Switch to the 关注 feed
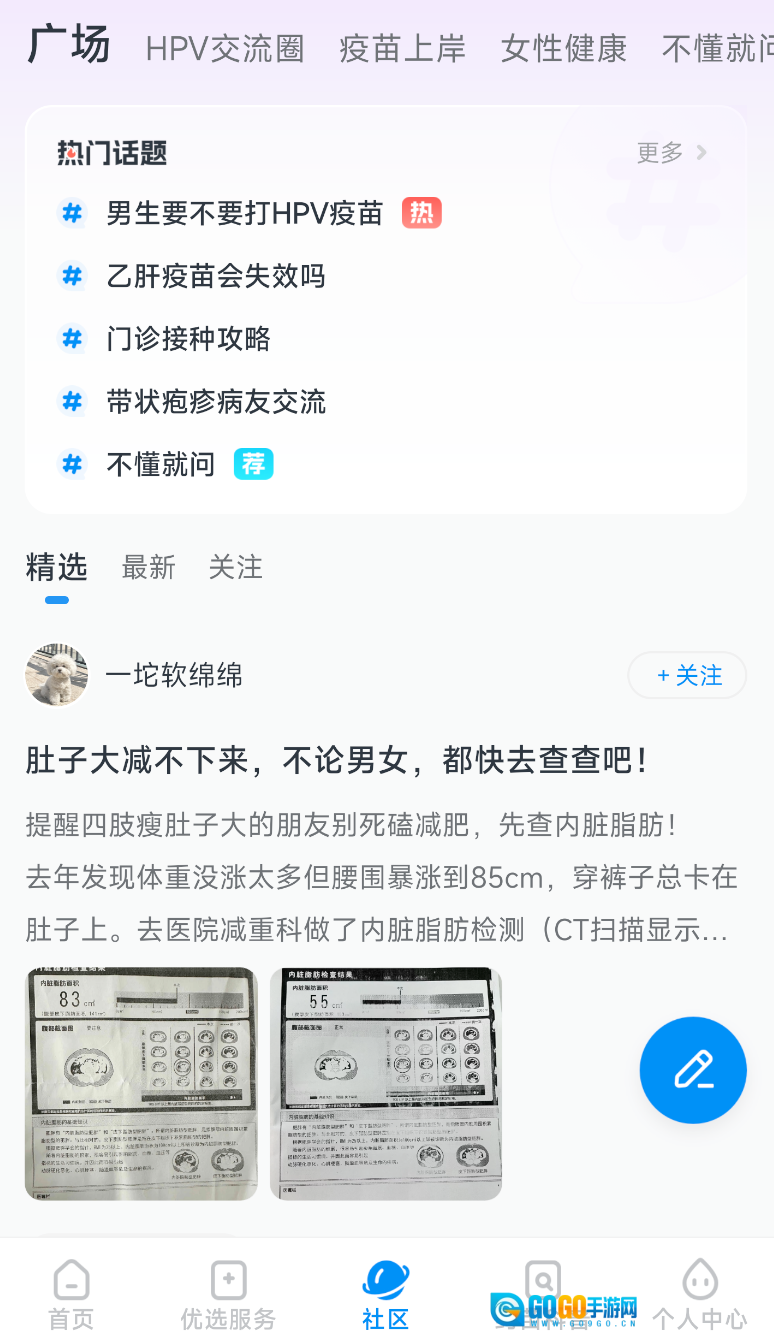This screenshot has height=1337, width=774. coord(235,568)
